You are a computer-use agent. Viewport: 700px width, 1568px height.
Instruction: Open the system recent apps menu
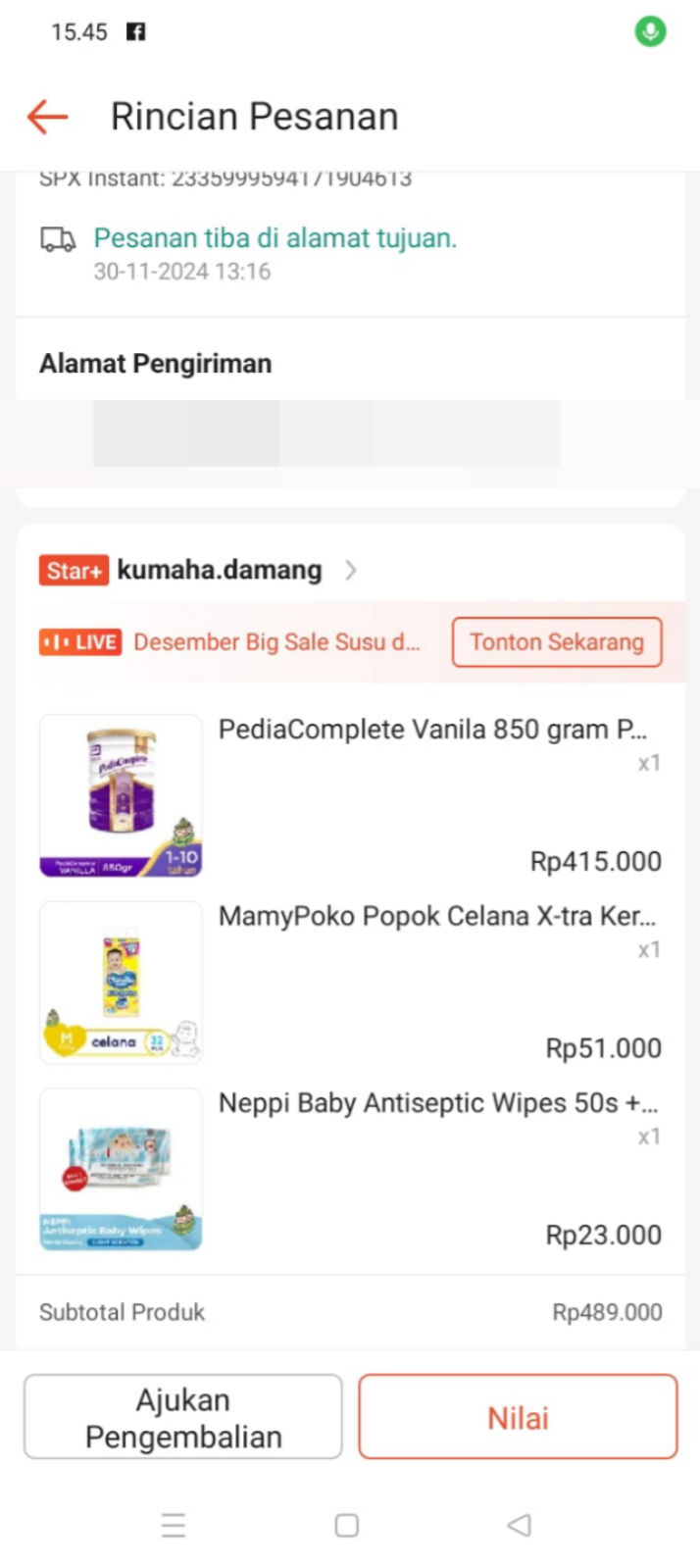pyautogui.click(x=174, y=1525)
